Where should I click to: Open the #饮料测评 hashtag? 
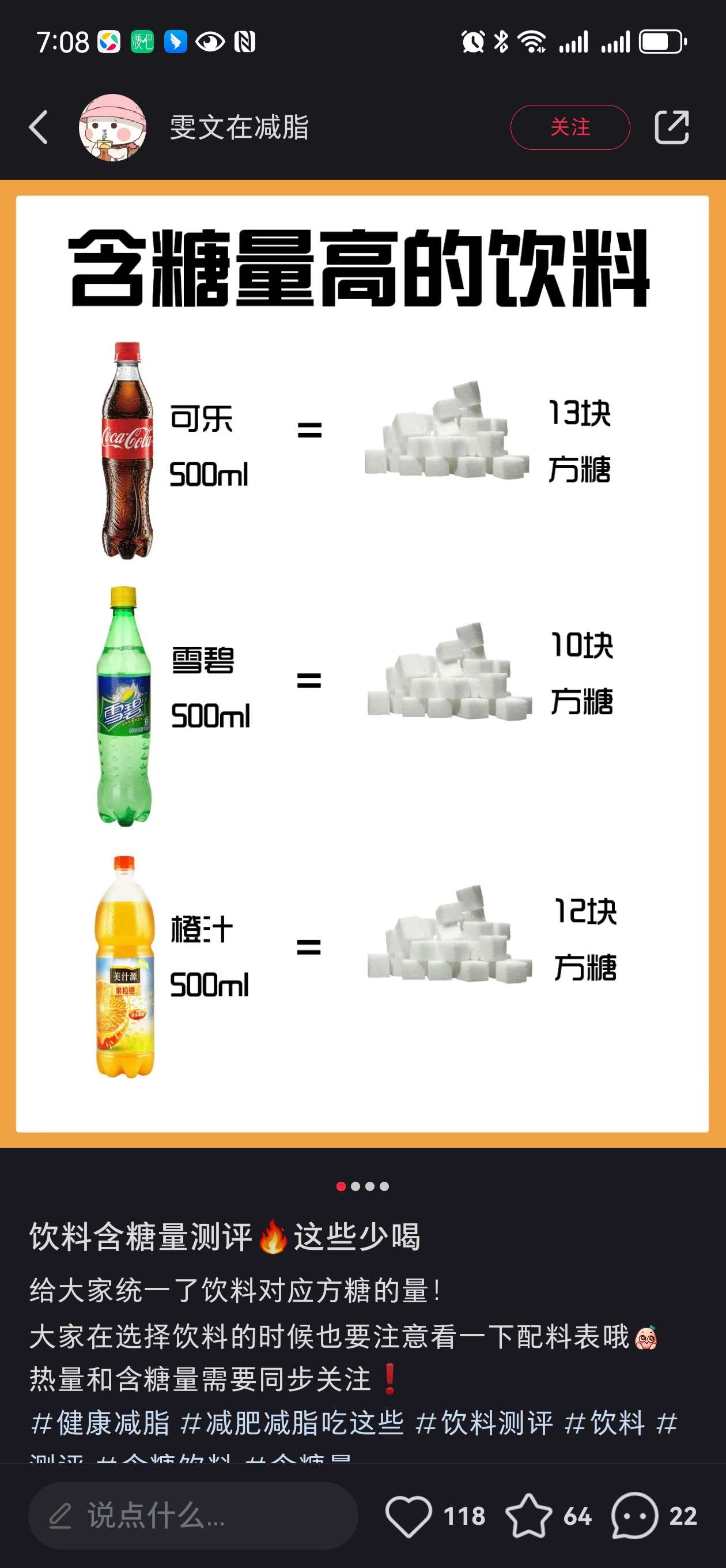coord(485,1423)
